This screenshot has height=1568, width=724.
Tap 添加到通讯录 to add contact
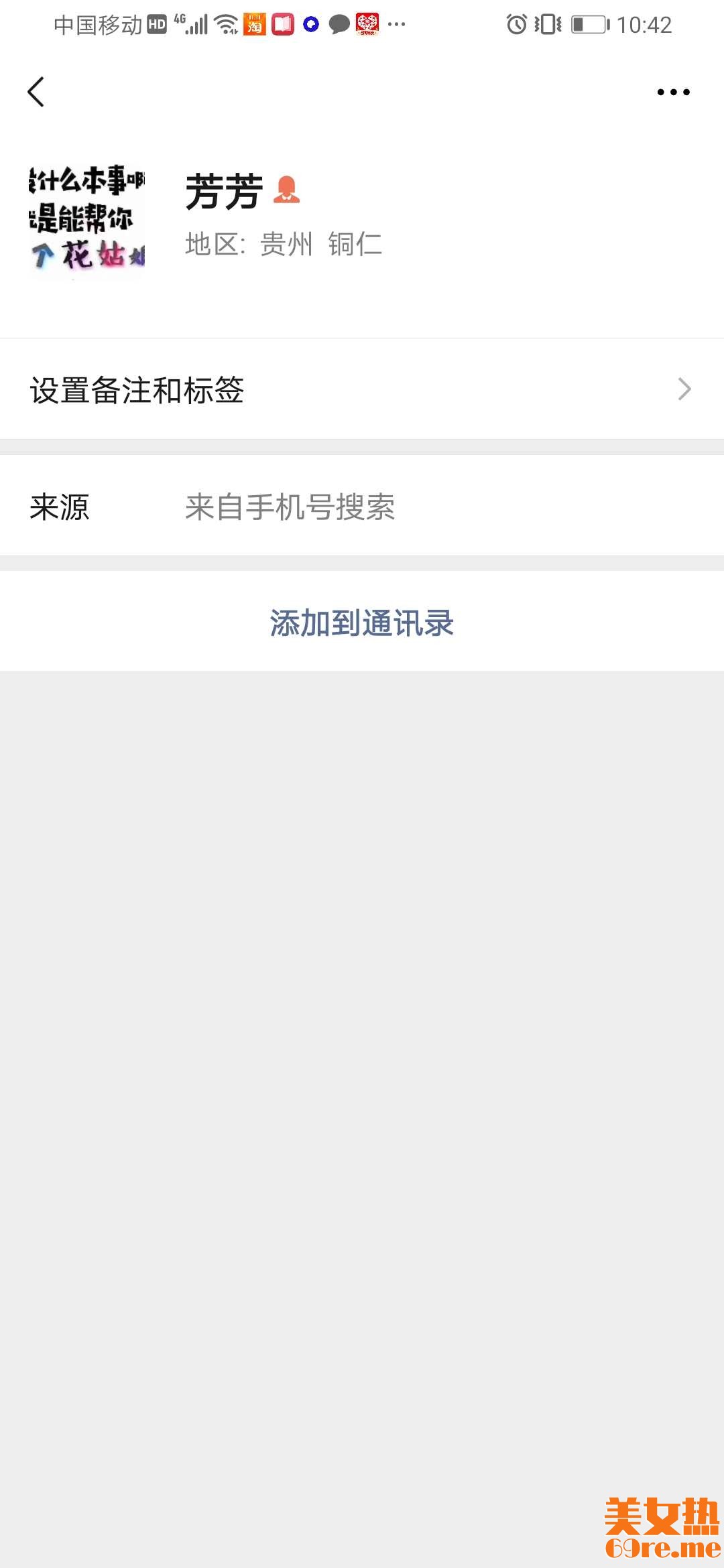coord(362,623)
